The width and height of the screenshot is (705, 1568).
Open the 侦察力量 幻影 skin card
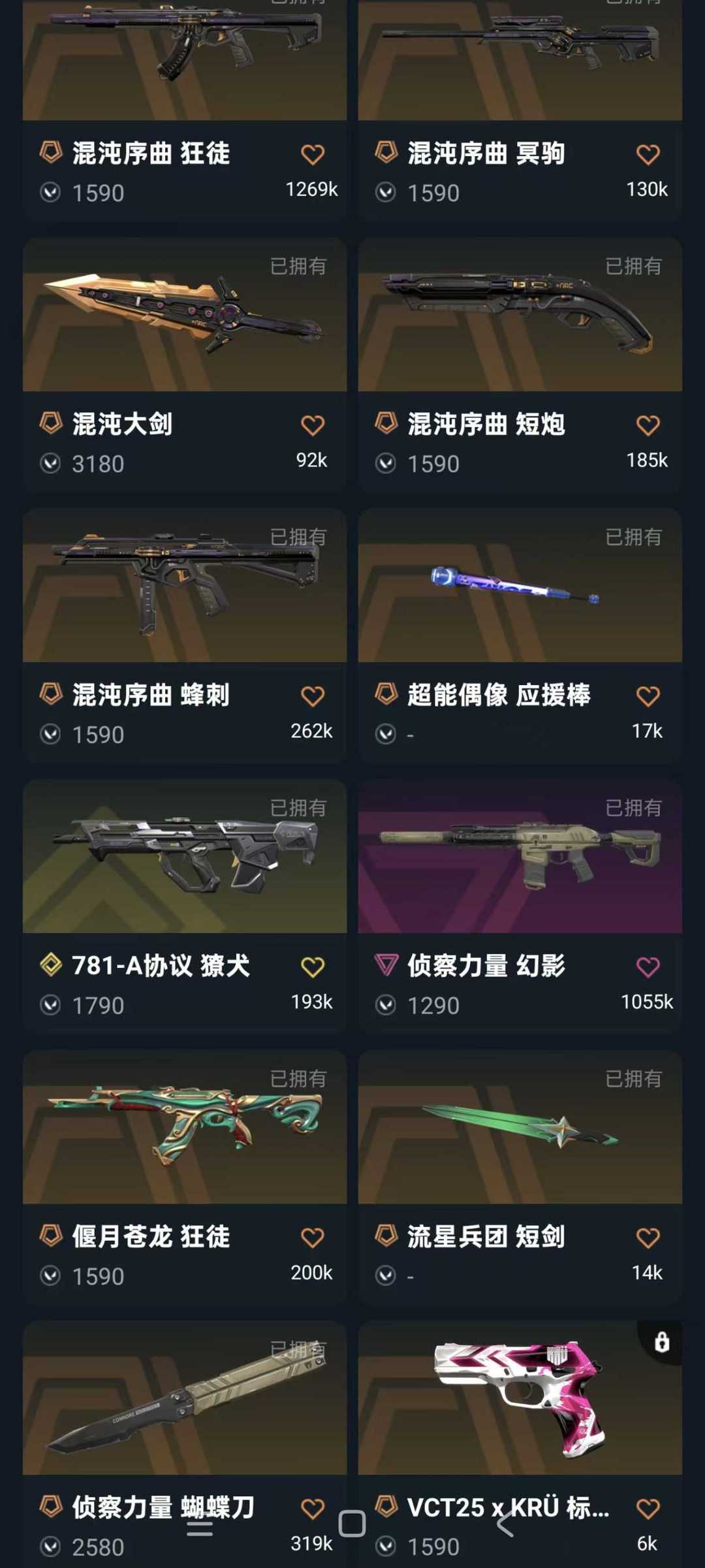(x=520, y=857)
